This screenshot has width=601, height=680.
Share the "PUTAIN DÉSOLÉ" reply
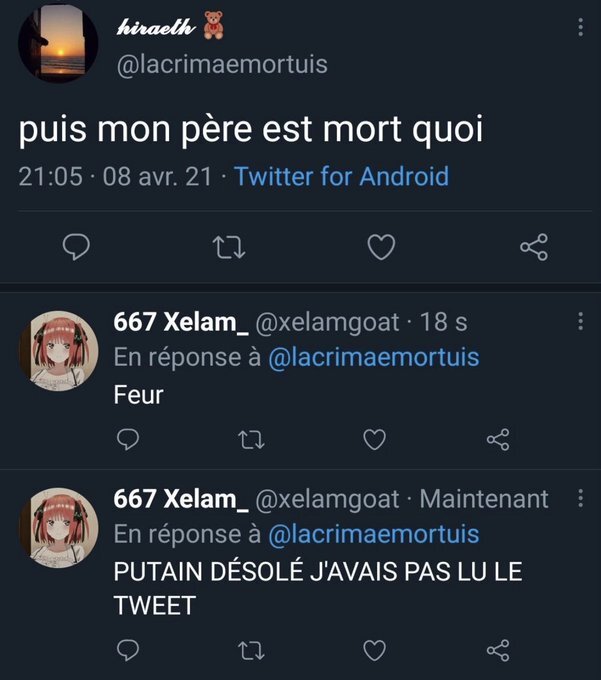[x=497, y=651]
